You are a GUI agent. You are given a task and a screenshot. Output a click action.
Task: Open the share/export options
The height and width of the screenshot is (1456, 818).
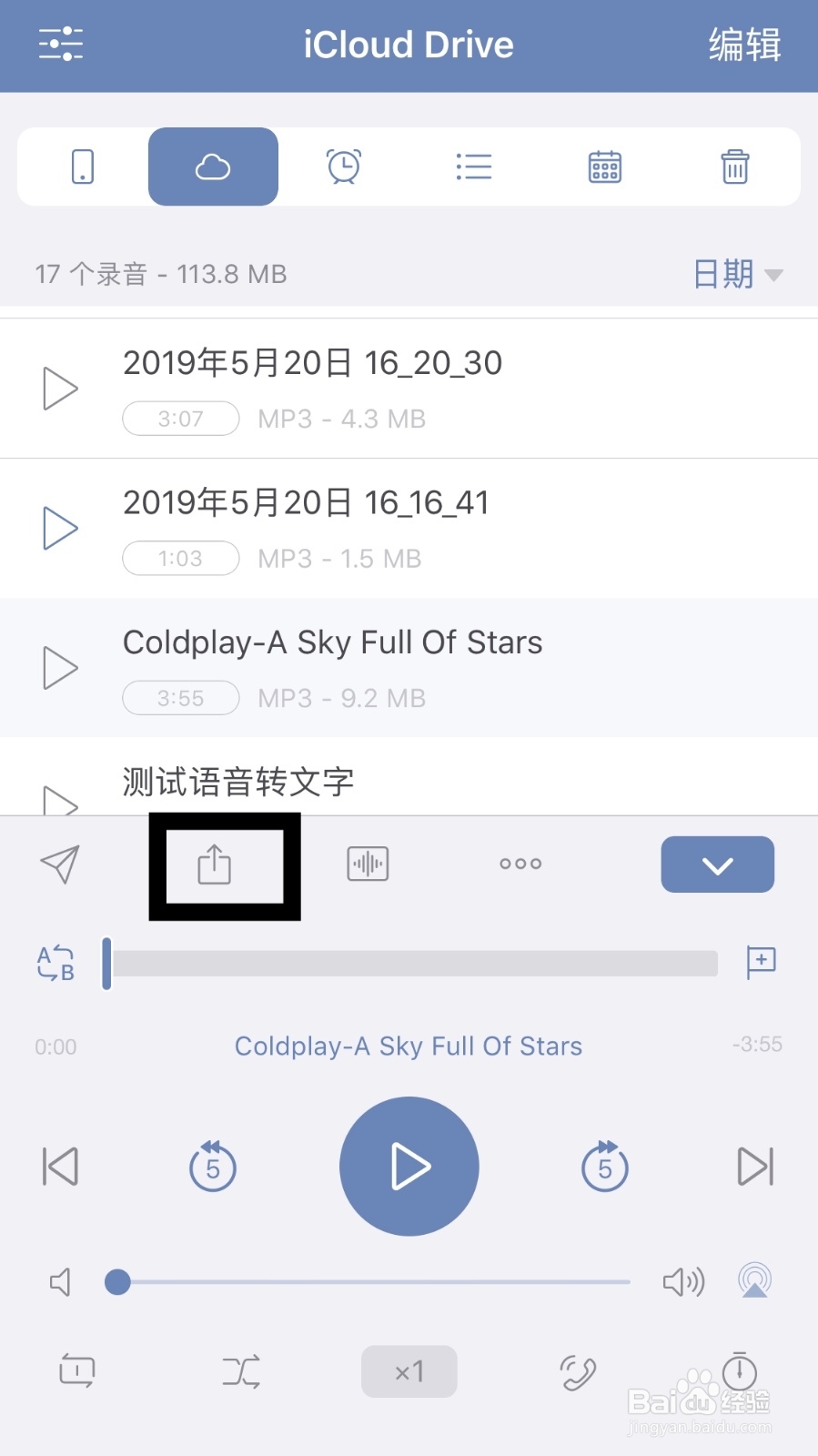[215, 864]
